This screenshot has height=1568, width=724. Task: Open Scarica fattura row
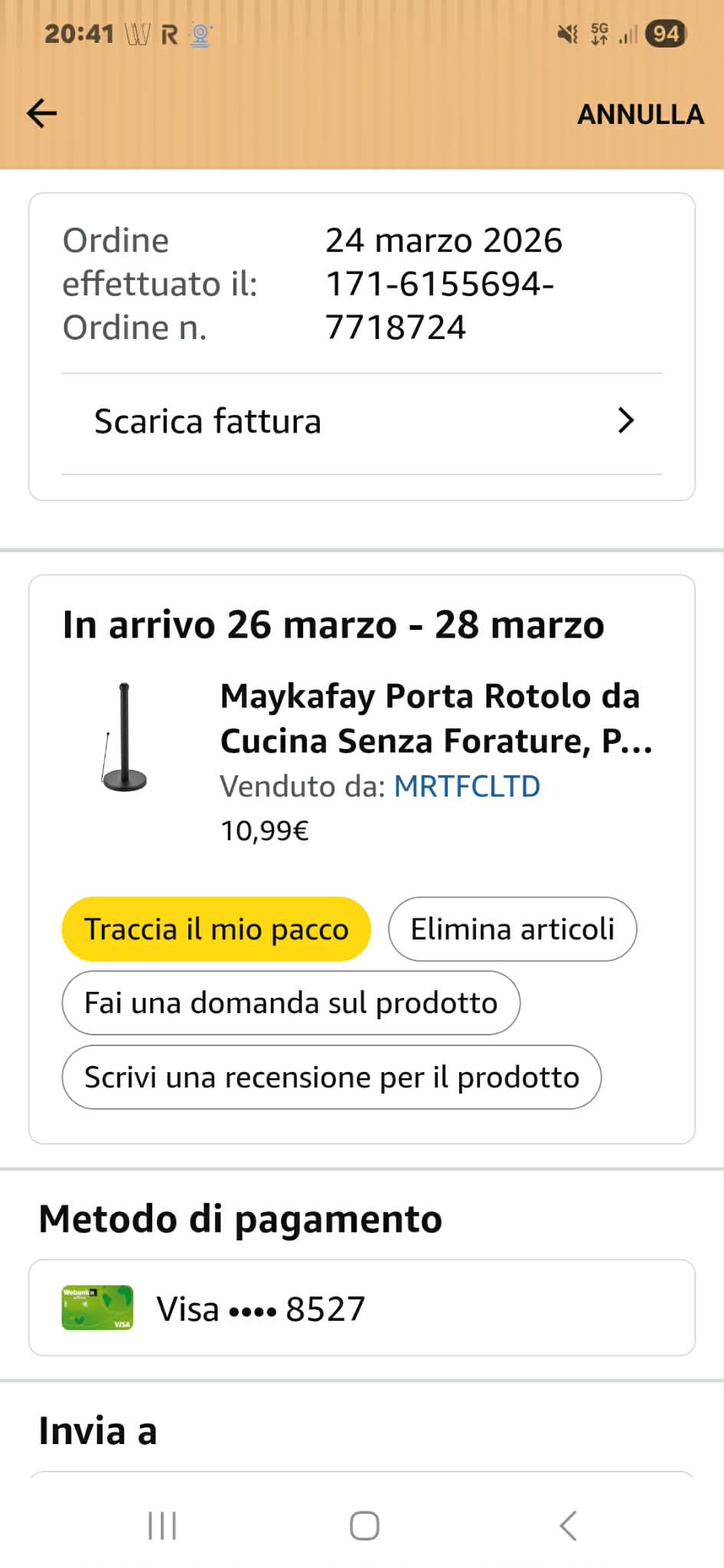361,422
